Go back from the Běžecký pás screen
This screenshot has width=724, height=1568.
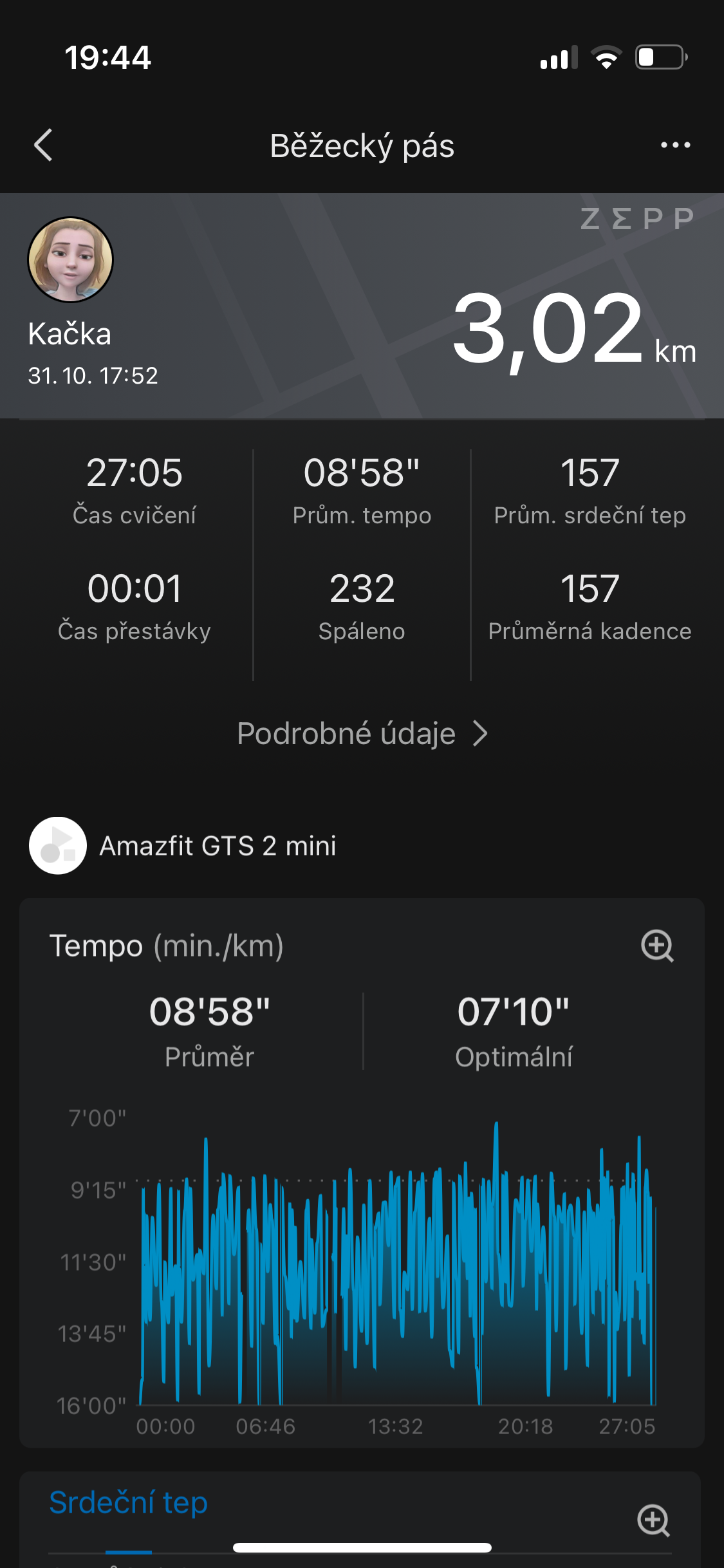point(43,145)
